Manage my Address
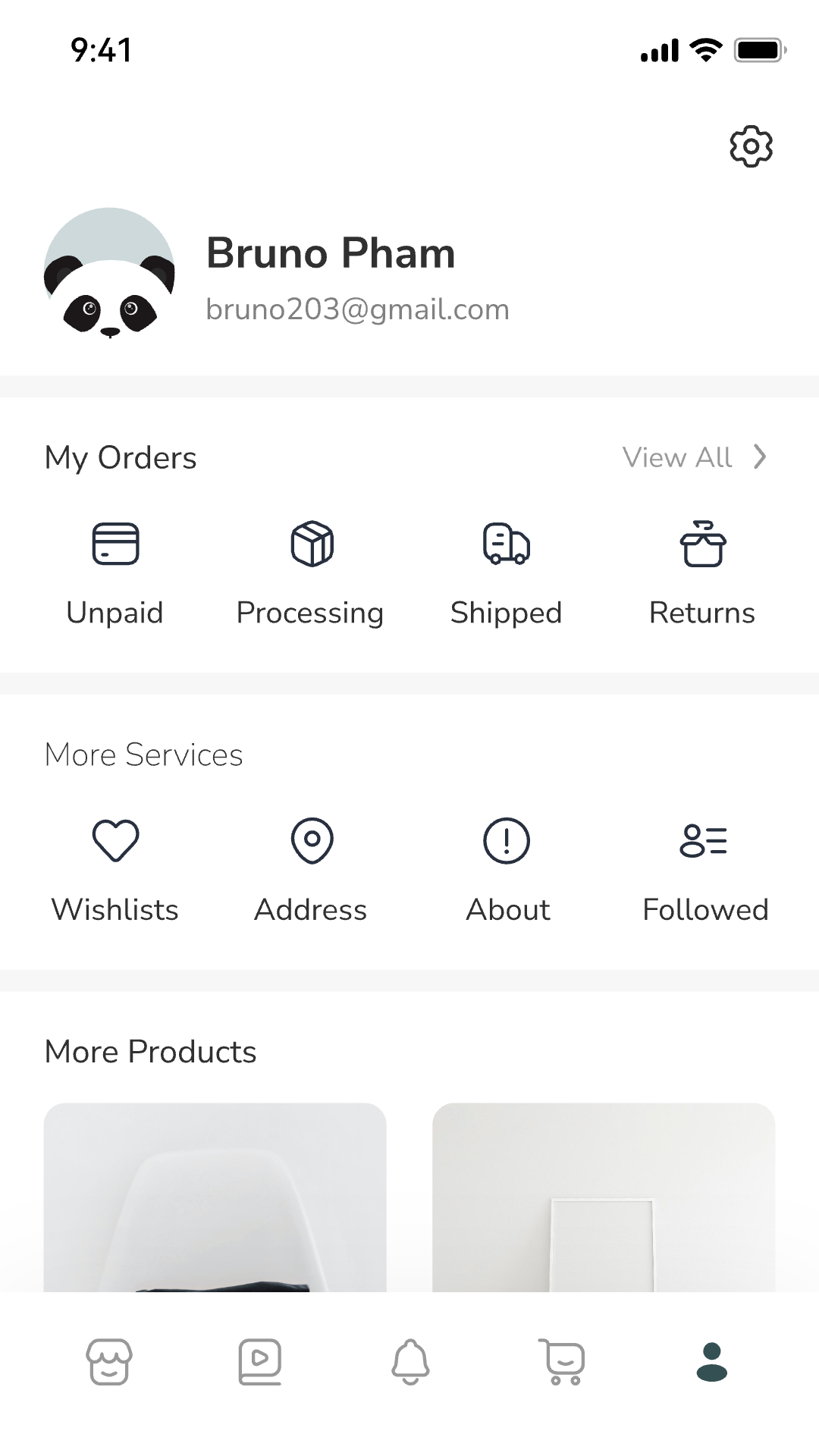Screen dimensions: 819x1456 pos(311,870)
